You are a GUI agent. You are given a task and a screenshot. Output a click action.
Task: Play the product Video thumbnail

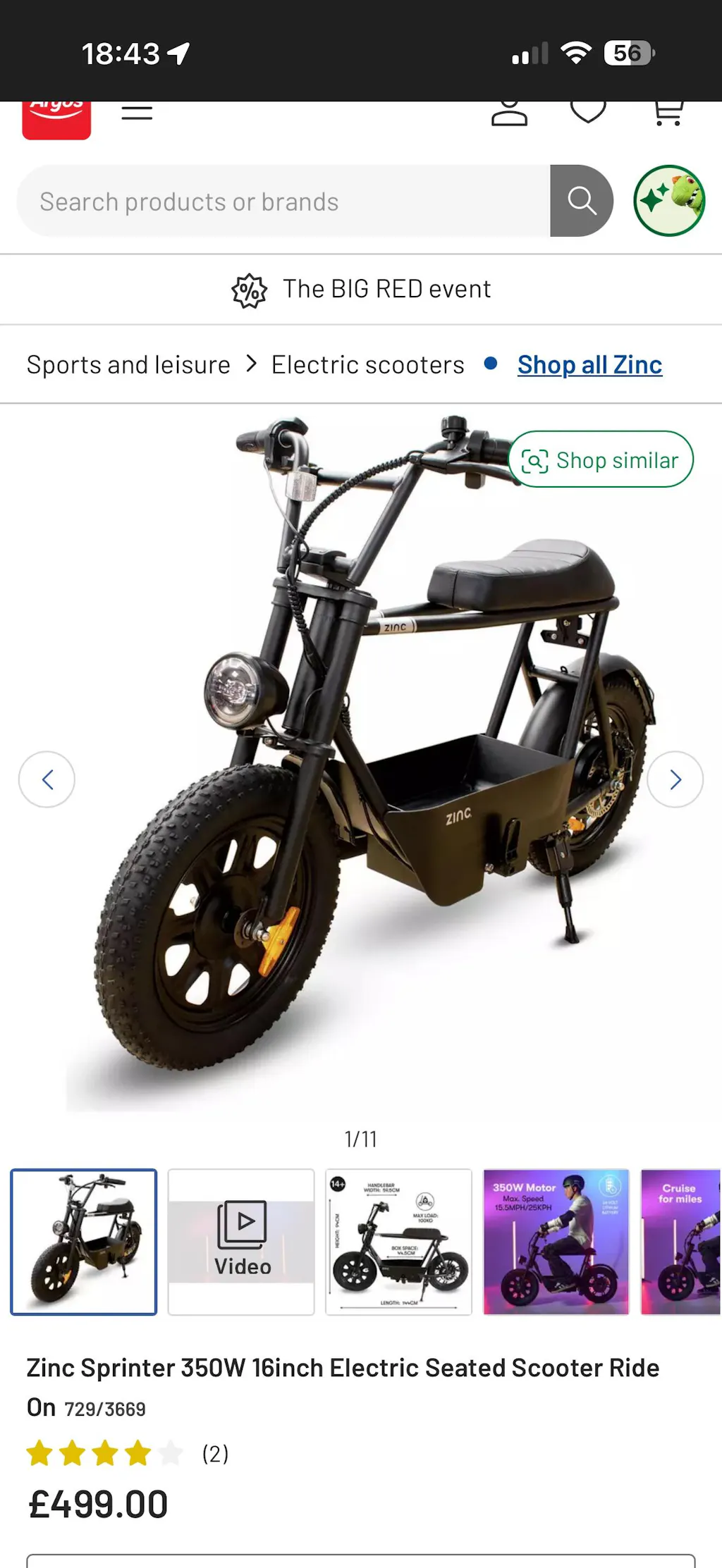click(x=241, y=1242)
